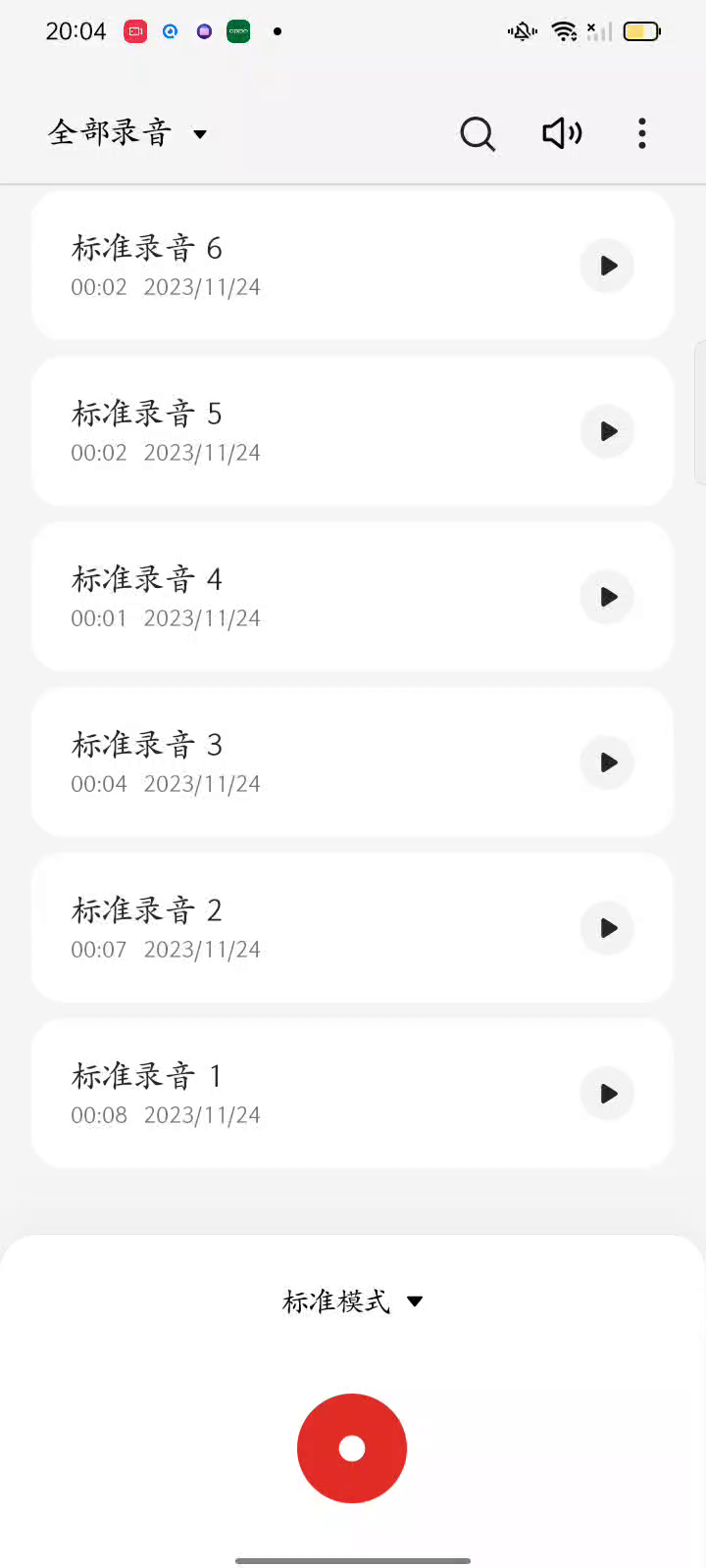
Task: Play 标准录音 6
Action: (x=608, y=266)
